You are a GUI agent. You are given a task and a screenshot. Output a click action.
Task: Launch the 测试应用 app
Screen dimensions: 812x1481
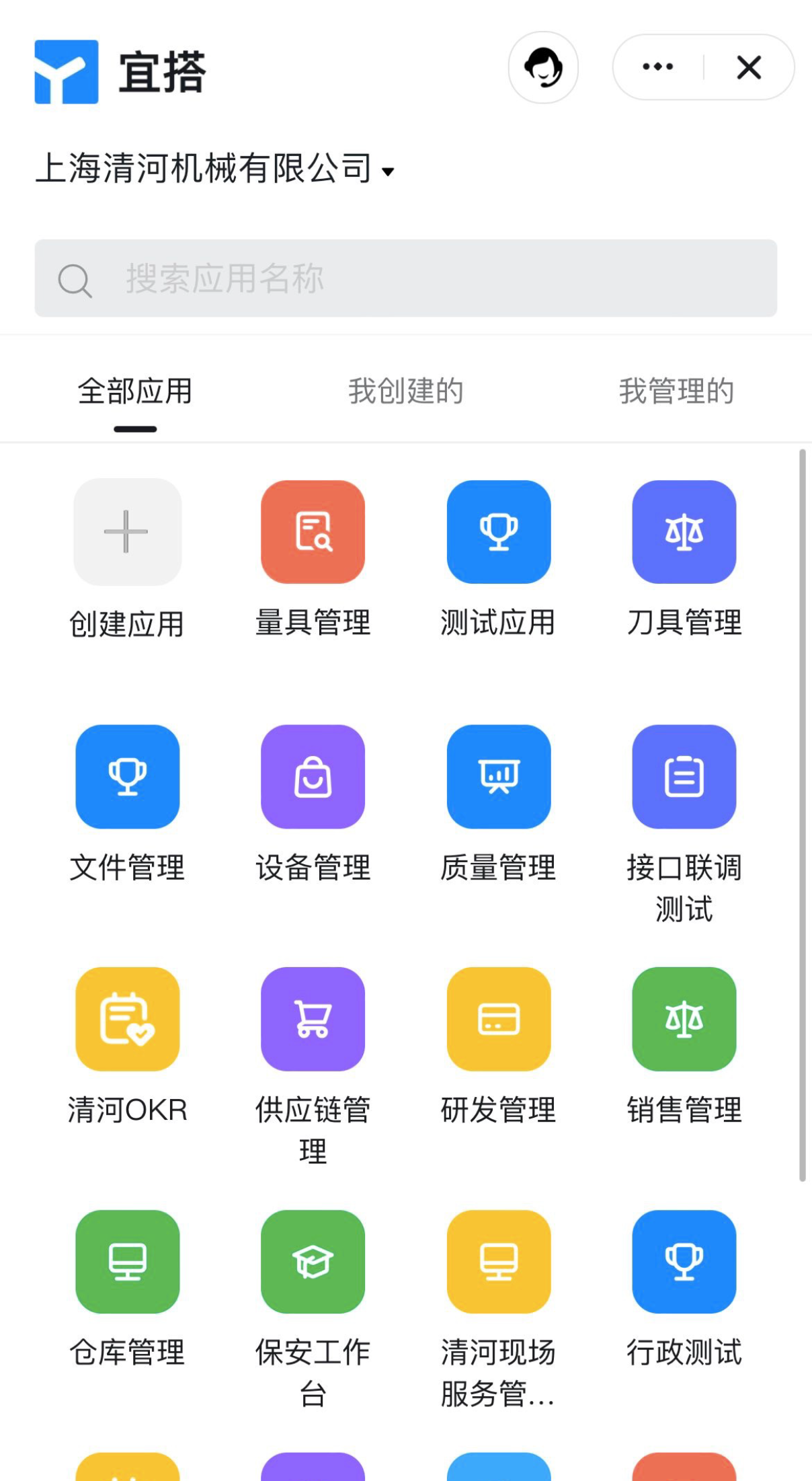(x=499, y=532)
